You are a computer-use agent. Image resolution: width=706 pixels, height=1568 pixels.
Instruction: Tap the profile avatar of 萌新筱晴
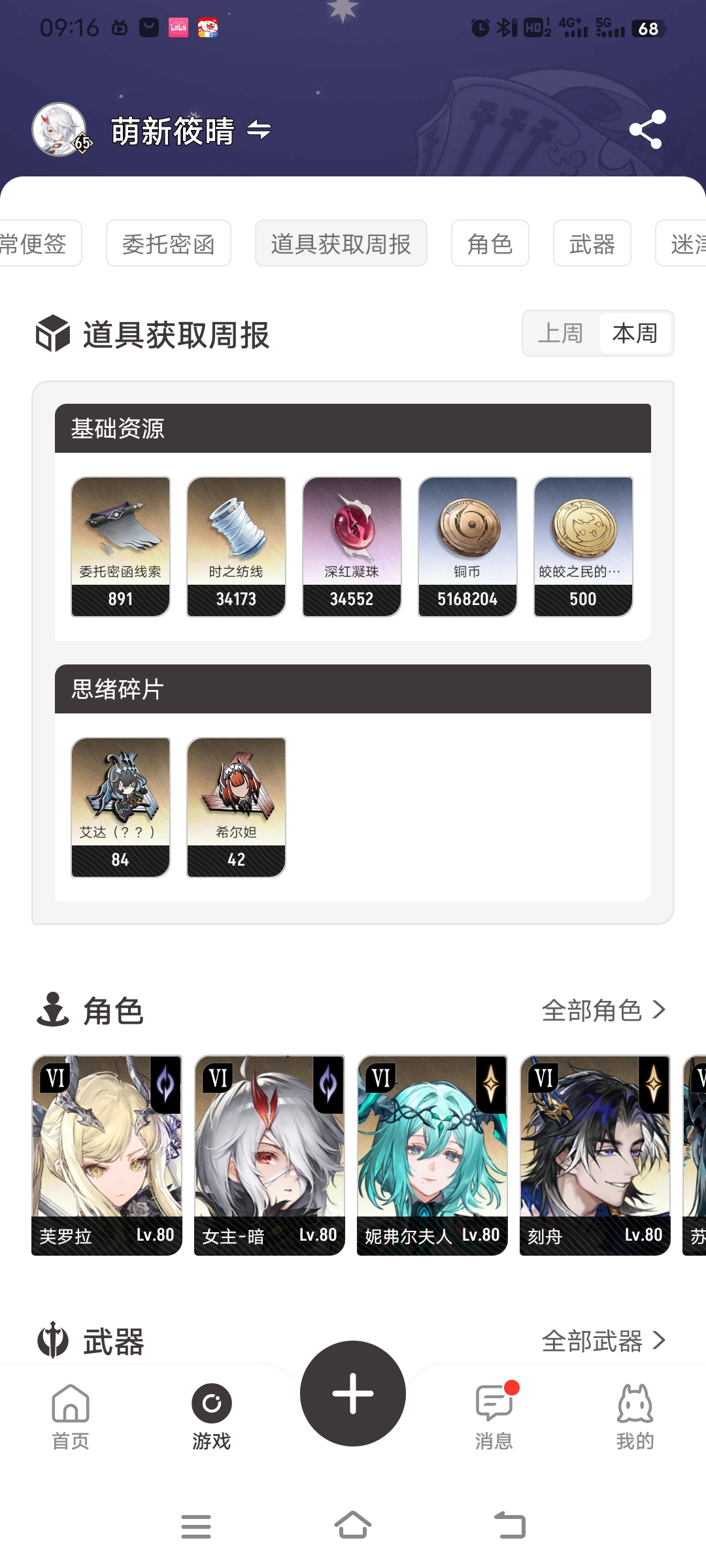(59, 129)
